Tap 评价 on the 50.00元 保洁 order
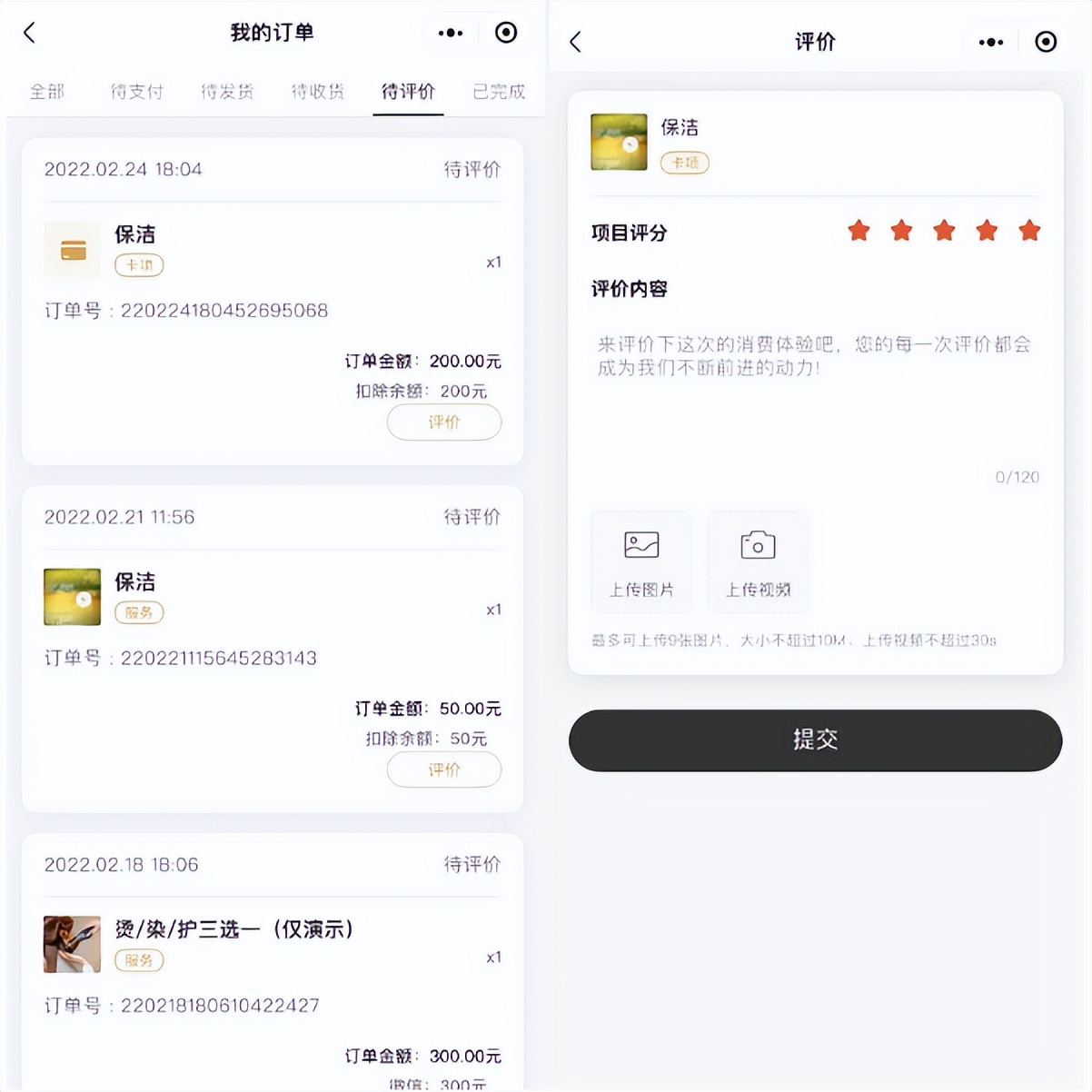 443,769
